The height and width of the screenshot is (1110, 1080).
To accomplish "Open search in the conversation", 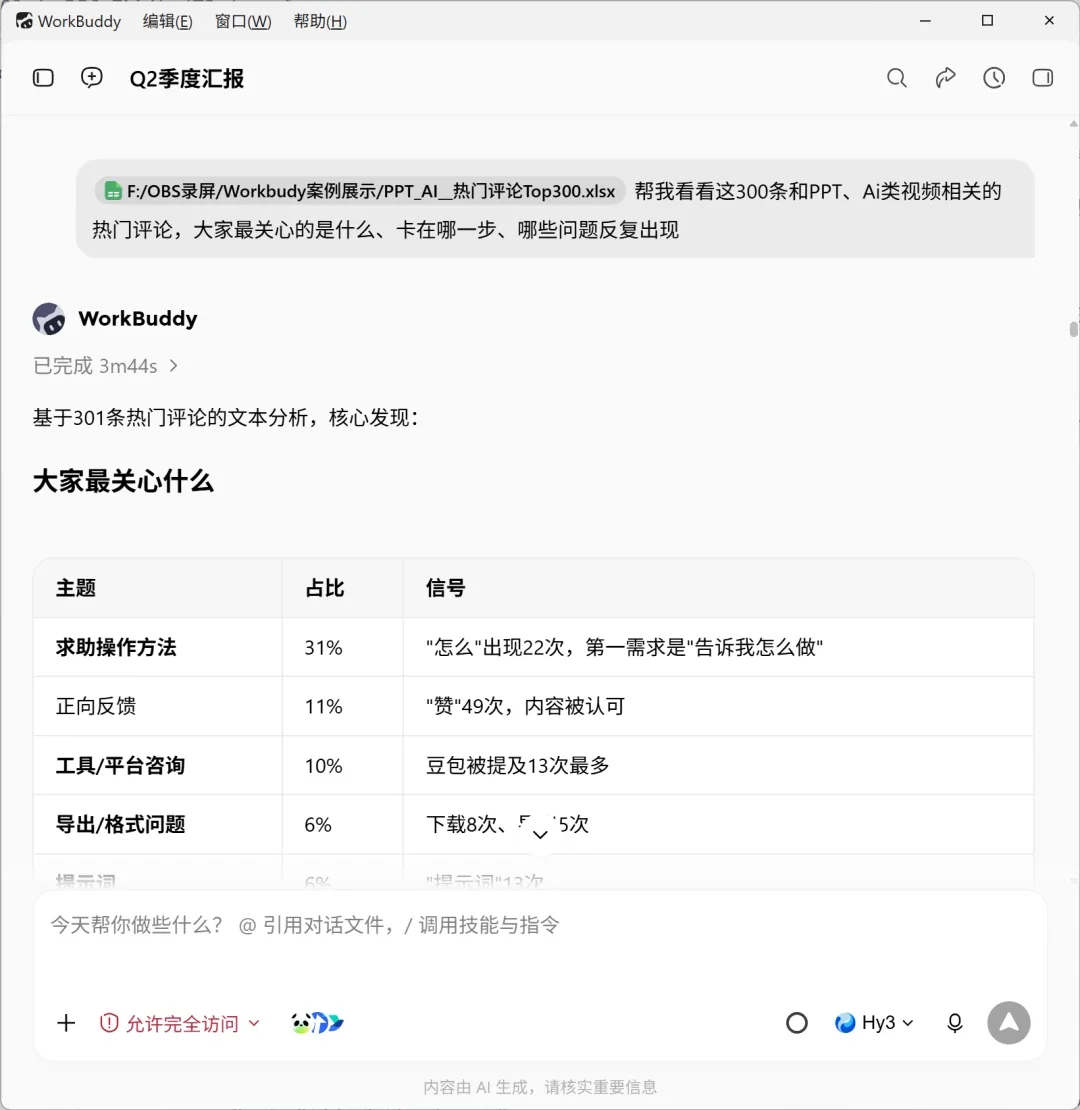I will (x=897, y=78).
